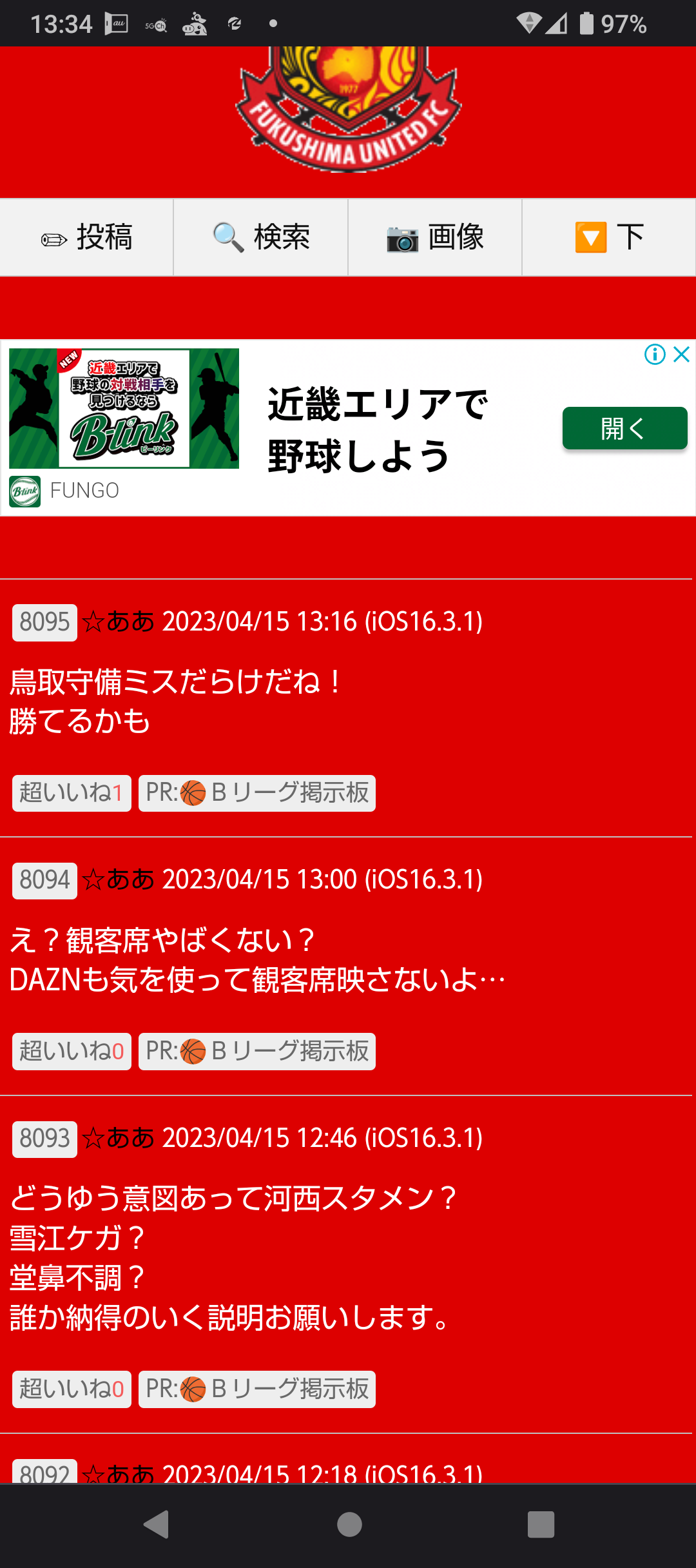Go to the Android home screen

click(x=349, y=1525)
